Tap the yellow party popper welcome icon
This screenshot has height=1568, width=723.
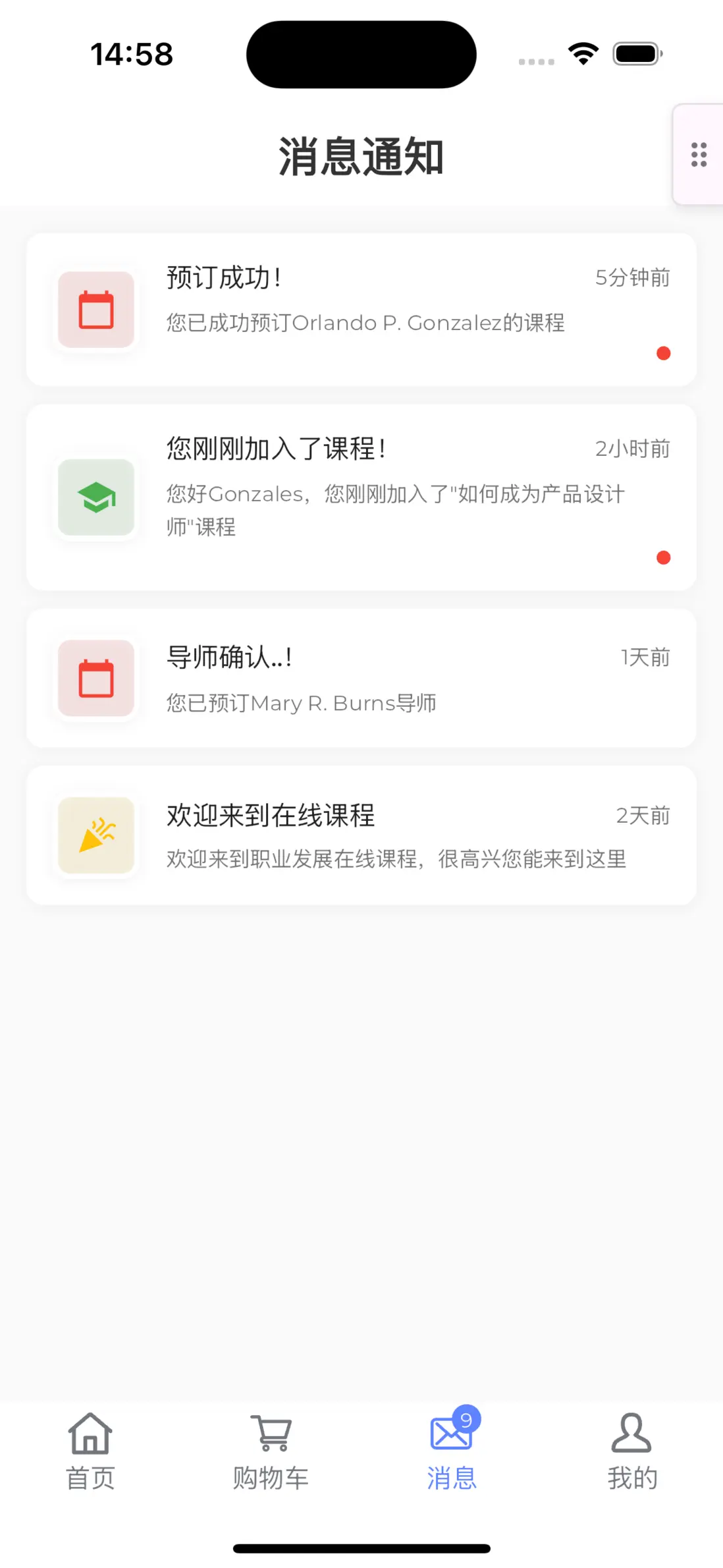[x=96, y=835]
